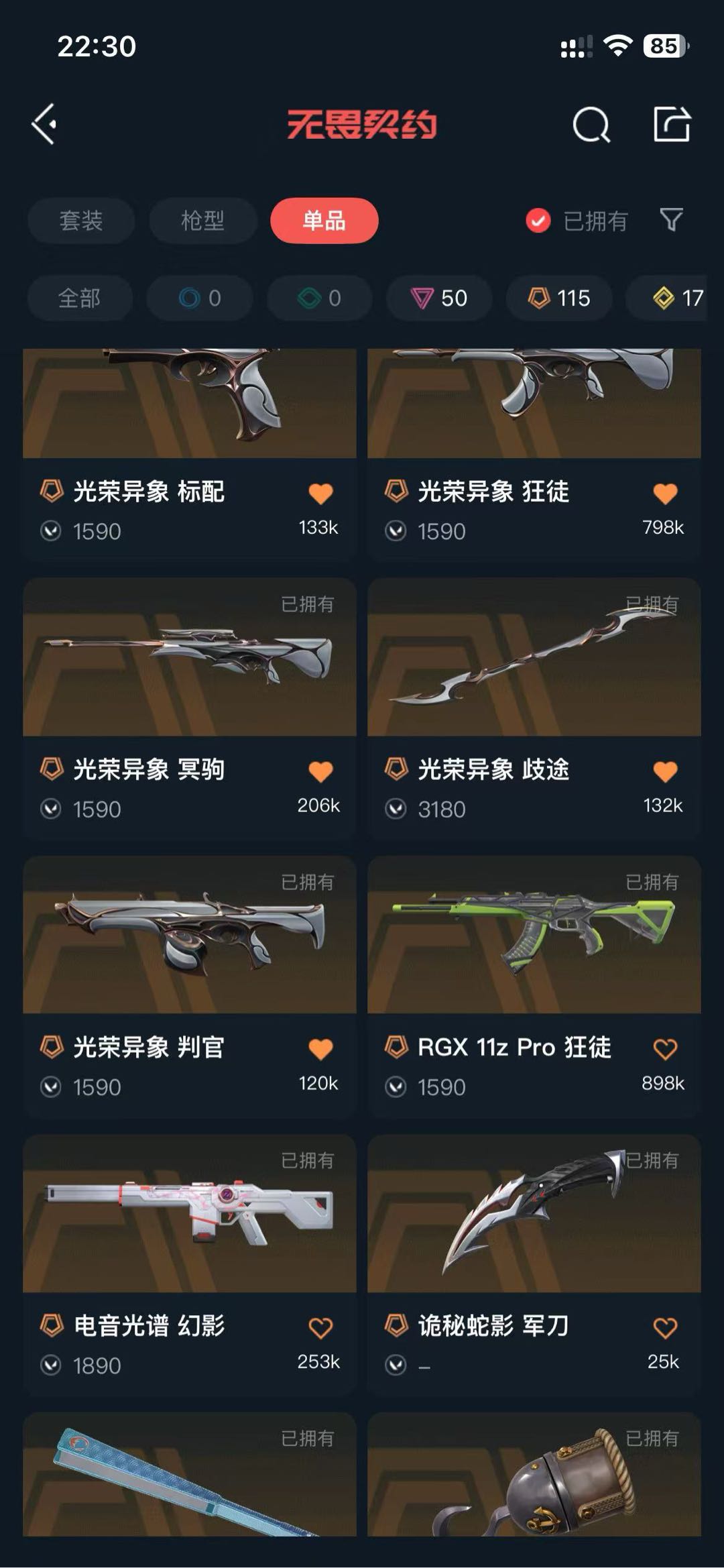Like the 电音光谱 幻影 skin

tap(320, 1327)
